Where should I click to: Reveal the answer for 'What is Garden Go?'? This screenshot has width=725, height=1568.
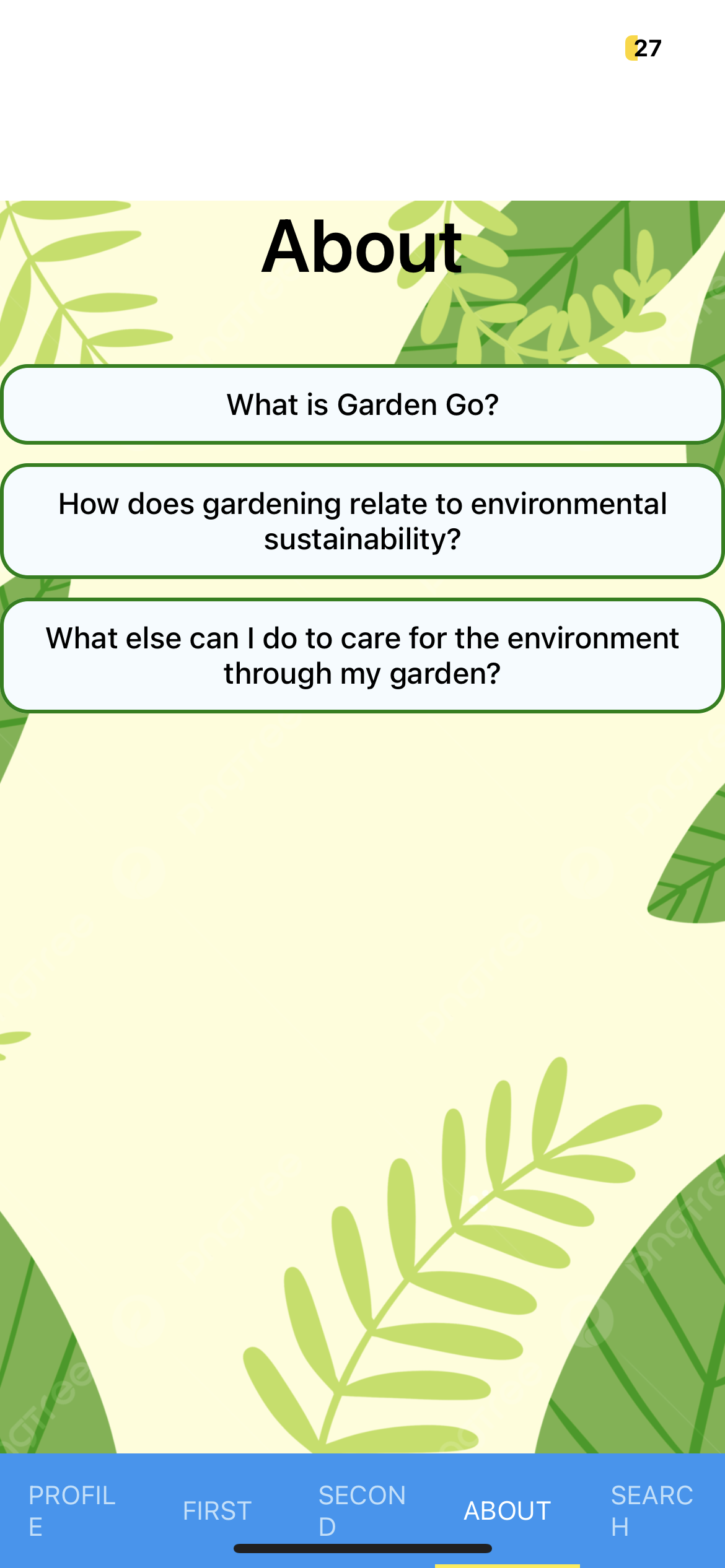(x=362, y=405)
